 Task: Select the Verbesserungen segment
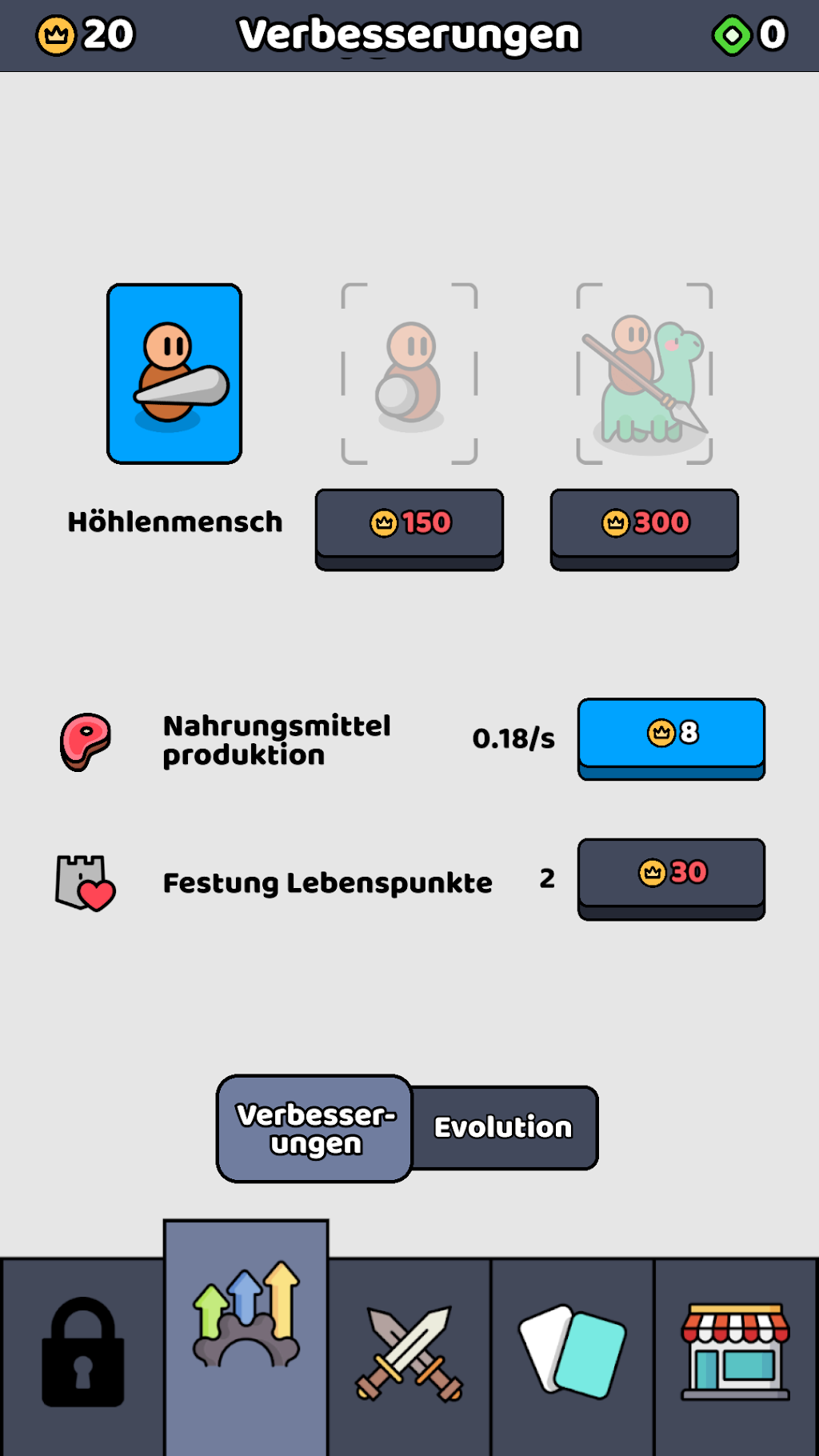click(315, 1128)
